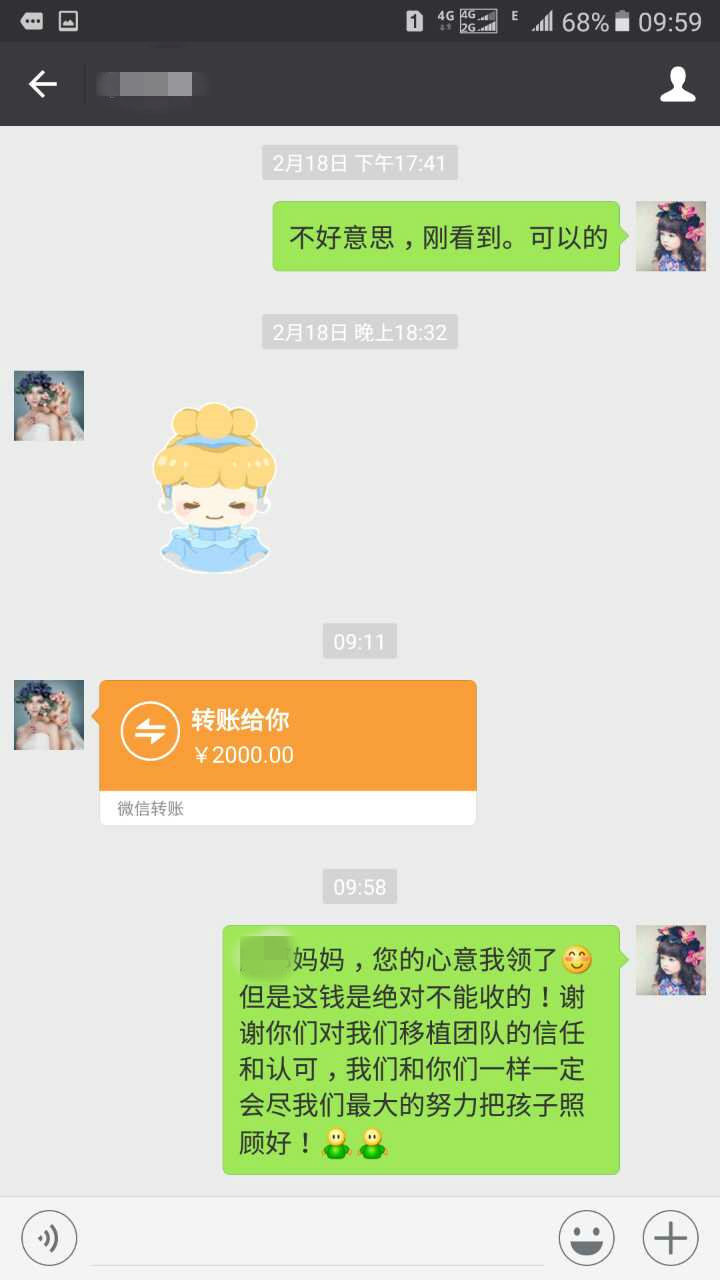Tap the message text field
Image resolution: width=720 pixels, height=1280 pixels.
click(x=317, y=1238)
